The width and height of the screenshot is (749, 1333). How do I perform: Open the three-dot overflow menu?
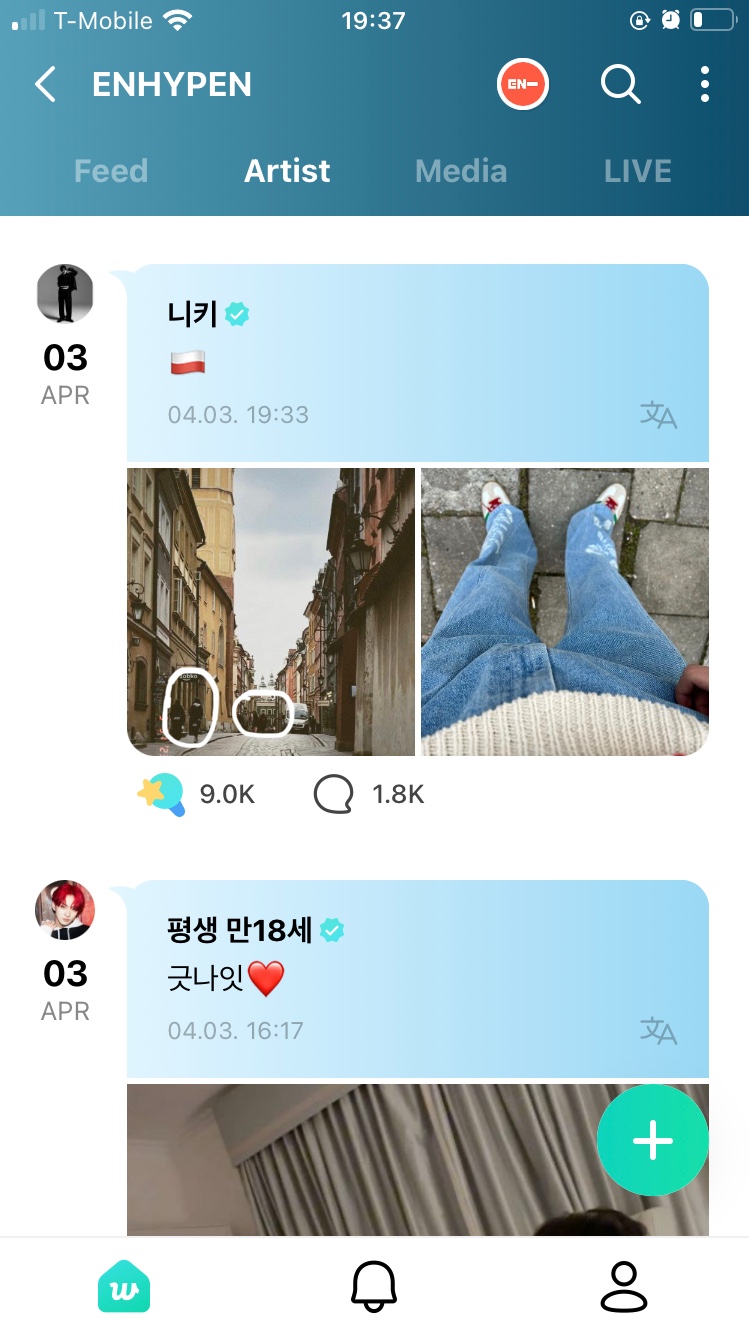pos(705,85)
